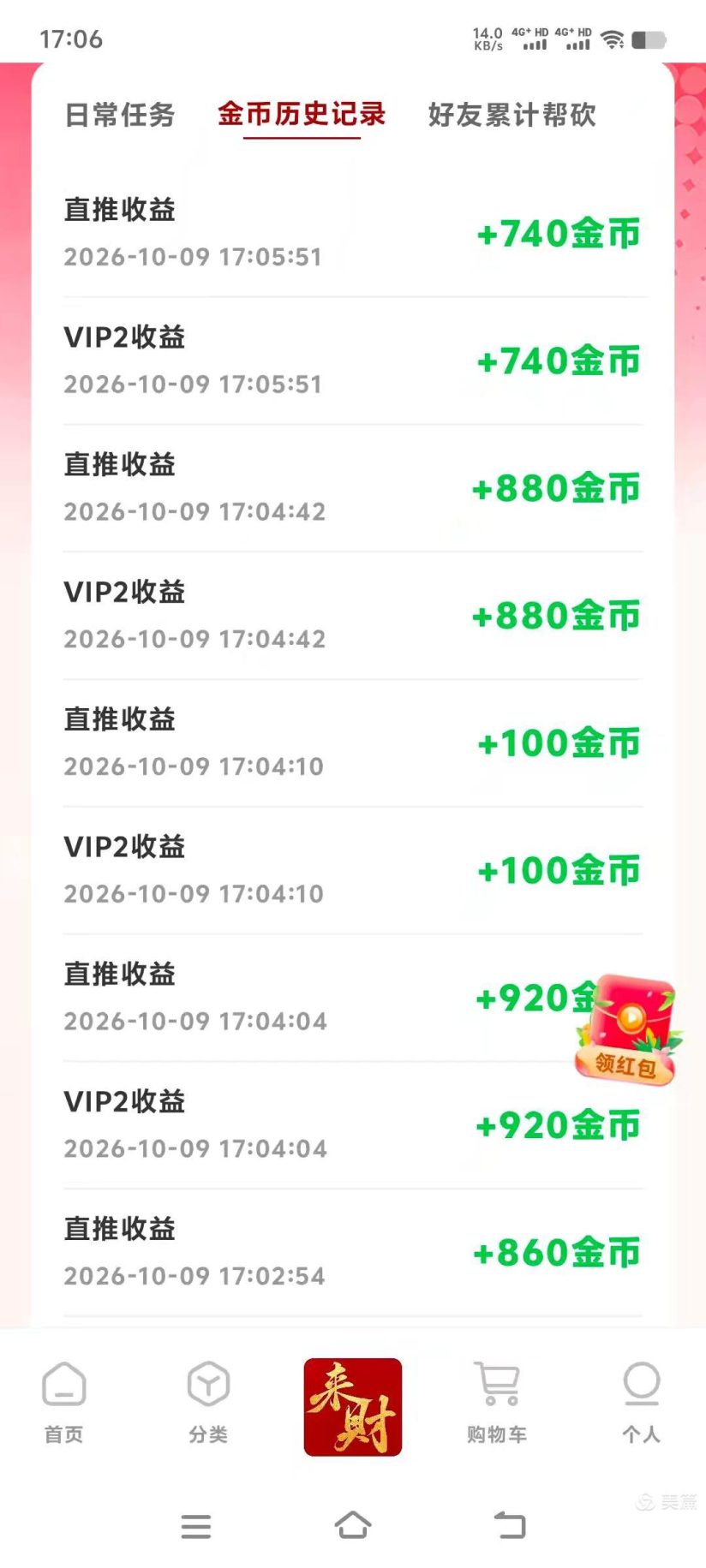706x1568 pixels.
Task: Tap the center 来财 button
Action: [x=353, y=1407]
